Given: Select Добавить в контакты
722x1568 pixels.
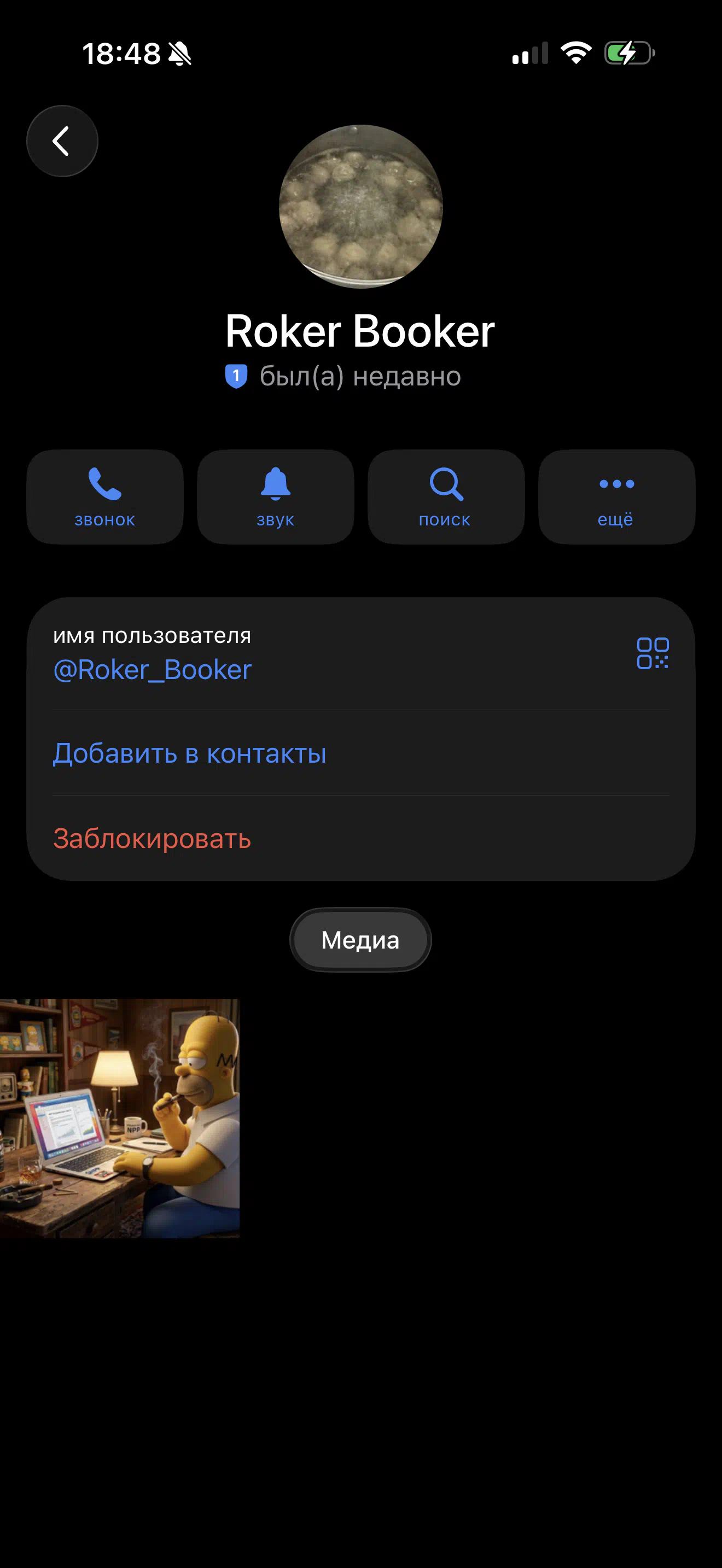Looking at the screenshot, I should [189, 753].
